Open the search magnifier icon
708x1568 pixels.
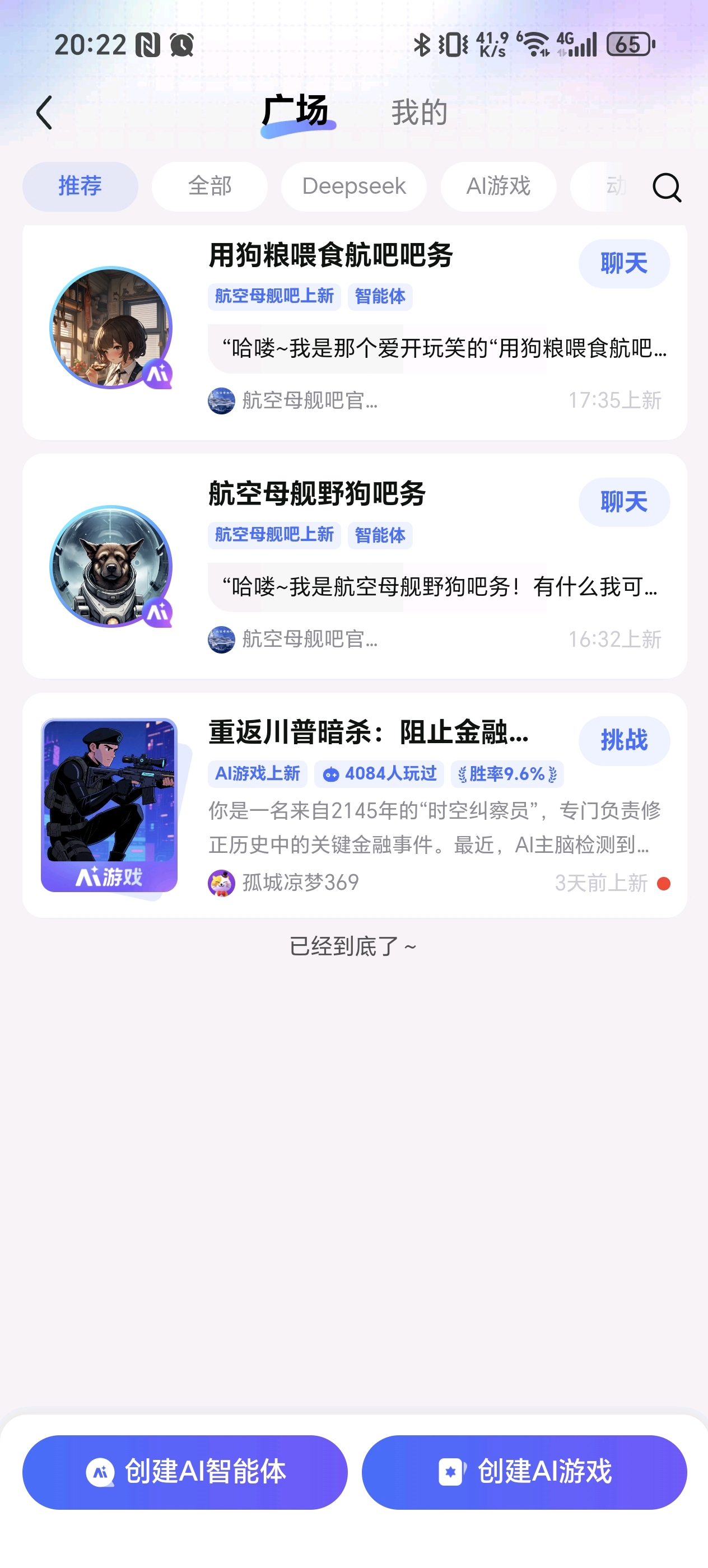(667, 187)
